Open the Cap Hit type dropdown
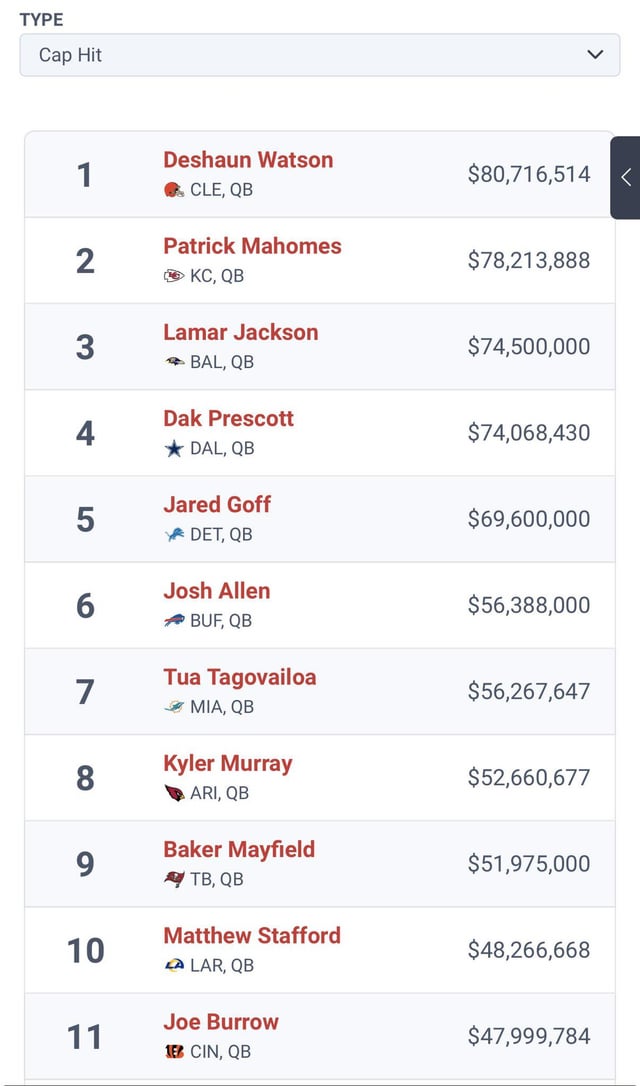The width and height of the screenshot is (640, 1086). [319, 55]
